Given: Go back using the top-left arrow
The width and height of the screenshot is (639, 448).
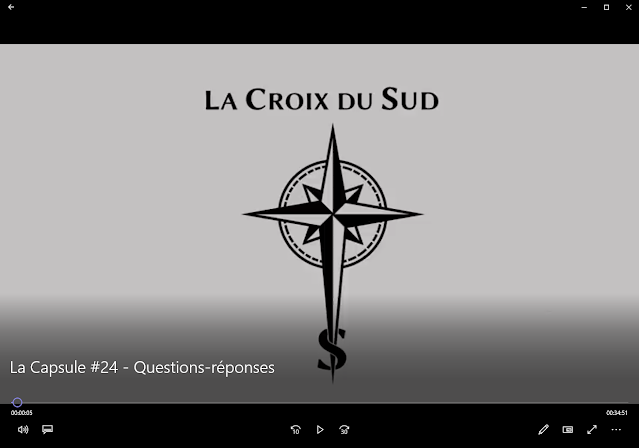Looking at the screenshot, I should [10, 7].
